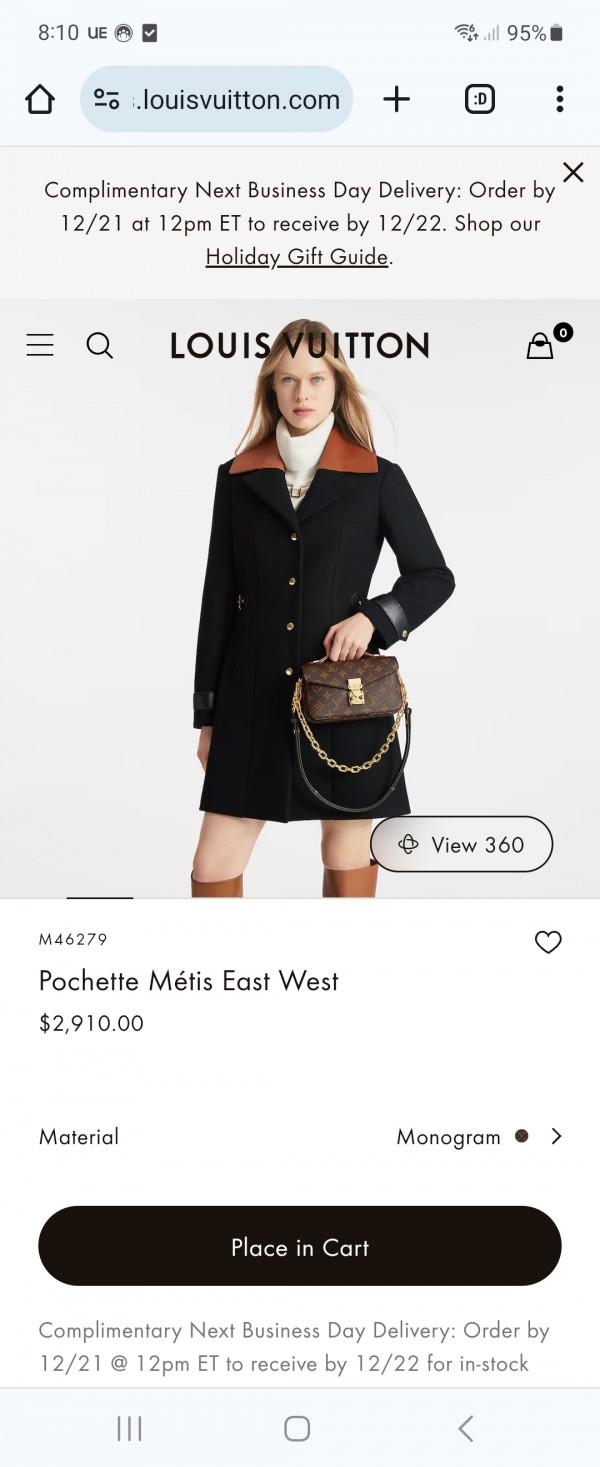Dismiss the delivery announcement banner

coord(573,173)
